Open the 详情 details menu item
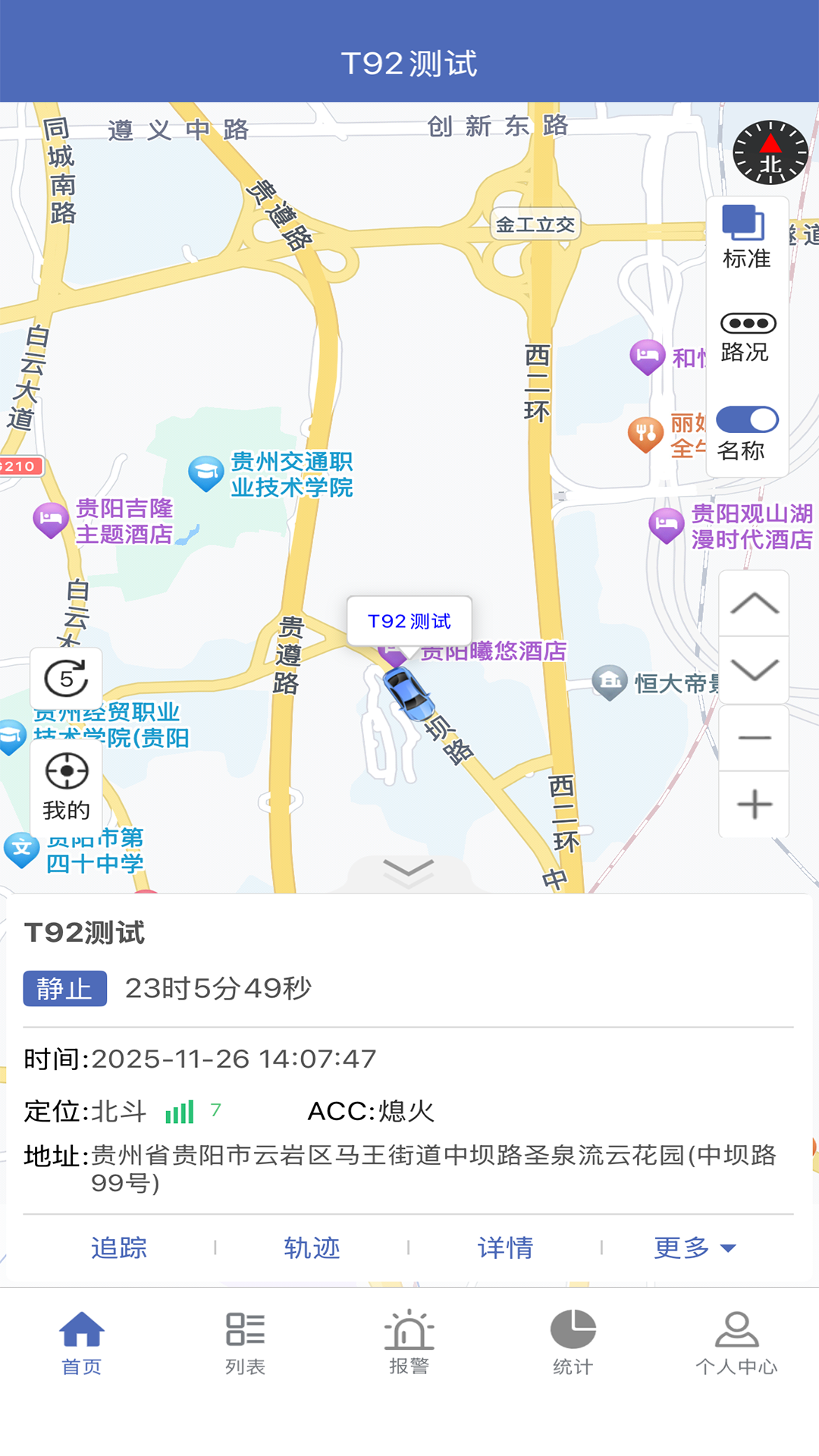819x1456 pixels. pyautogui.click(x=506, y=1247)
